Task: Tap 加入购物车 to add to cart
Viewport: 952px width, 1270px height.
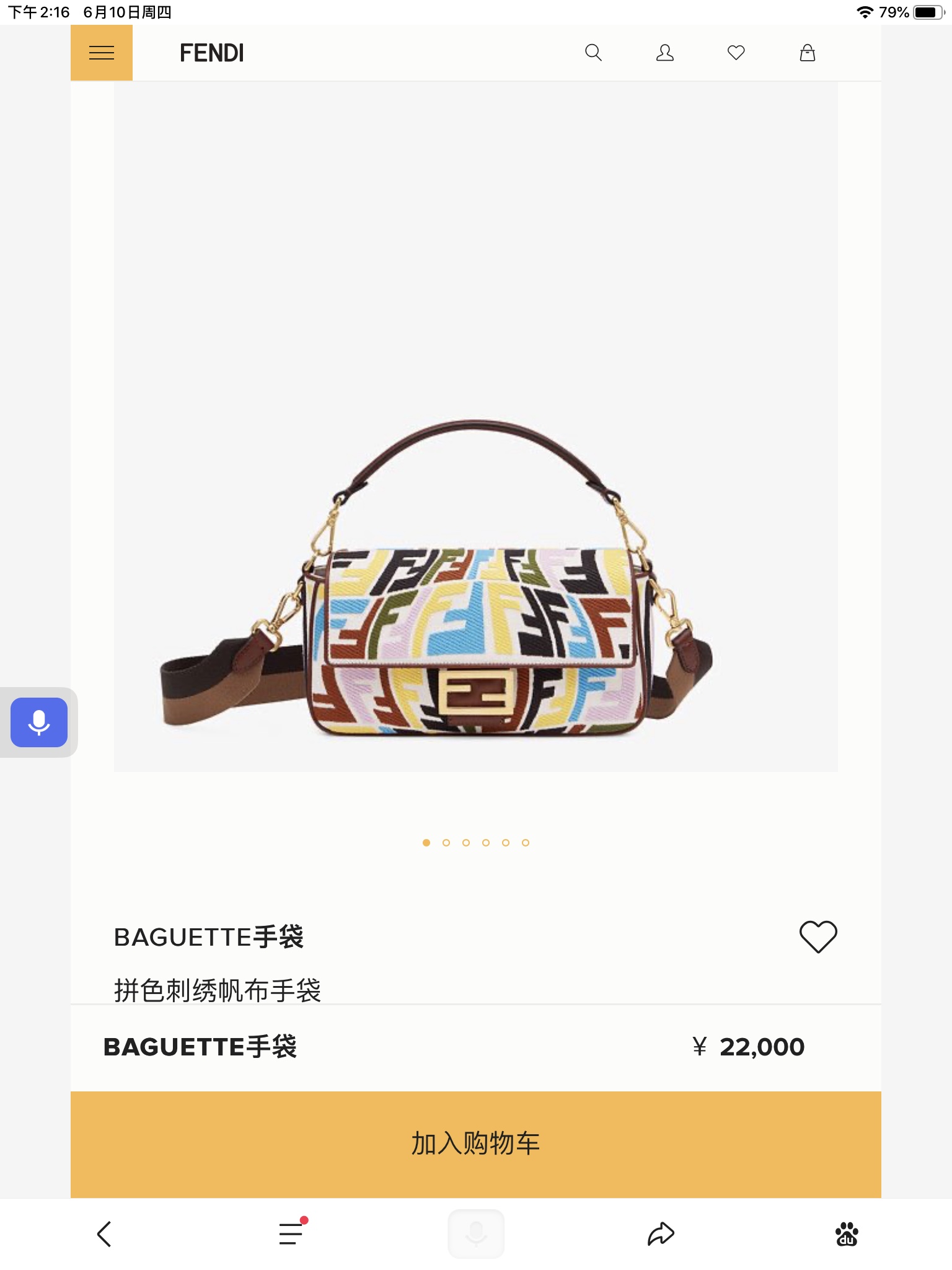Action: click(476, 1143)
